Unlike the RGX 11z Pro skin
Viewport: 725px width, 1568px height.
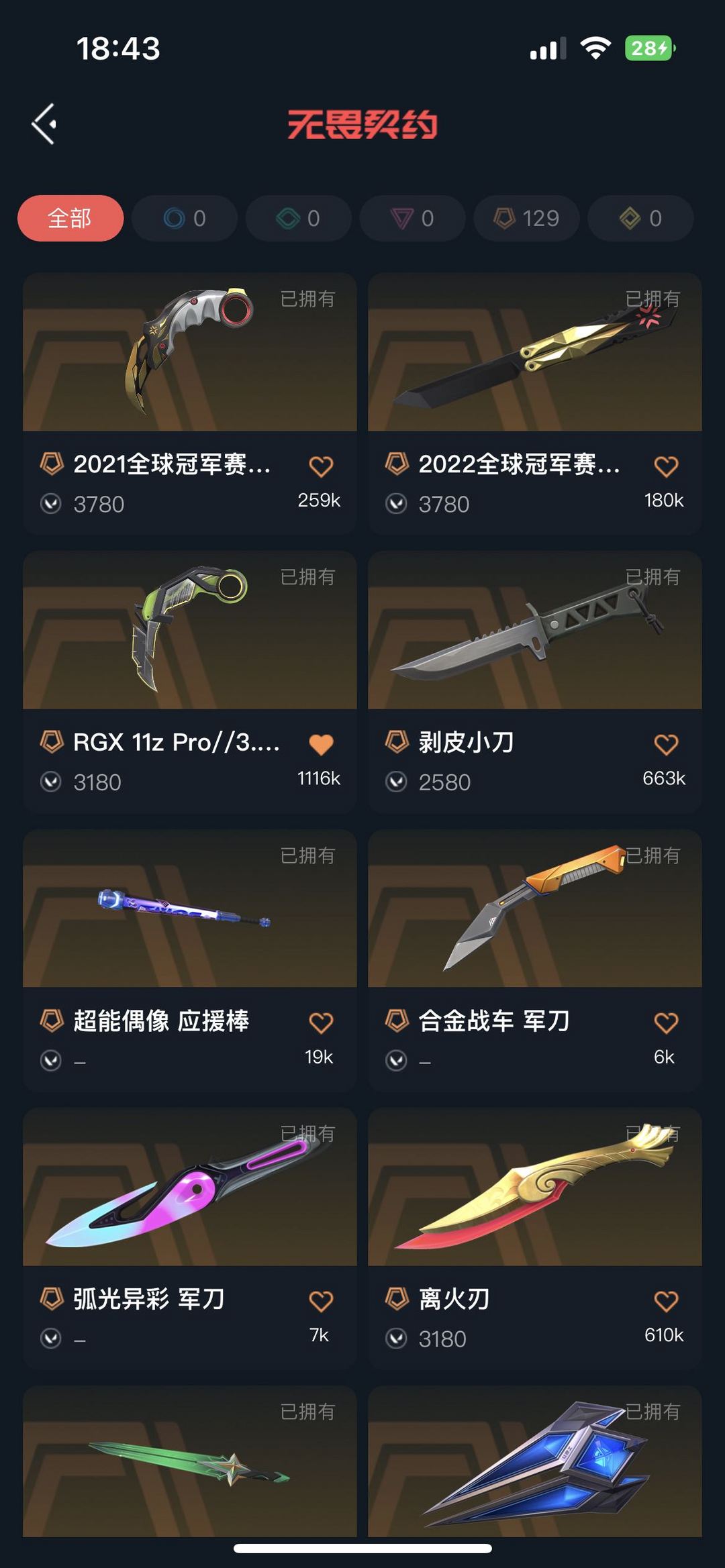[321, 744]
